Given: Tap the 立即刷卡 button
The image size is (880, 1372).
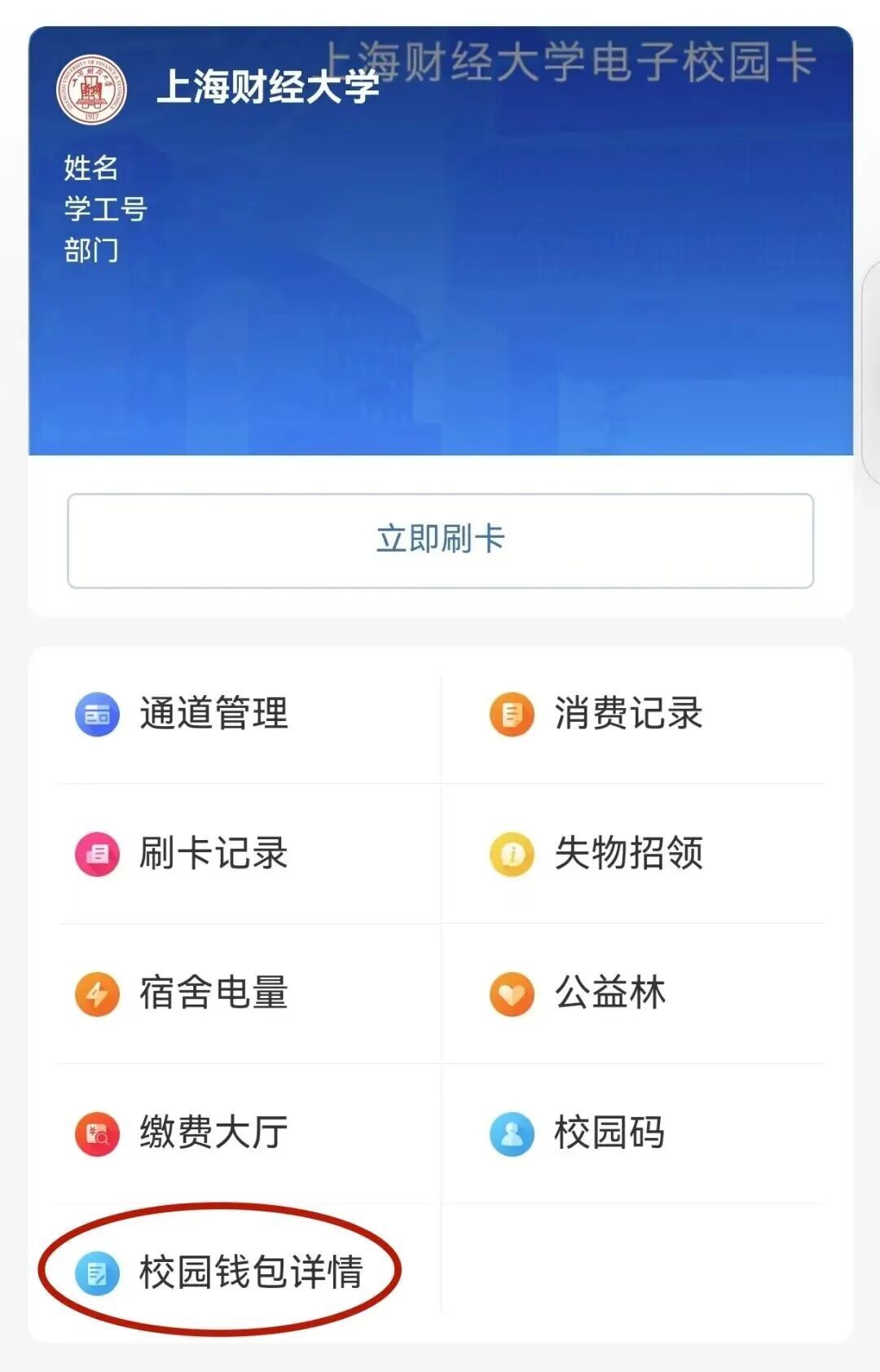Looking at the screenshot, I should tap(440, 540).
